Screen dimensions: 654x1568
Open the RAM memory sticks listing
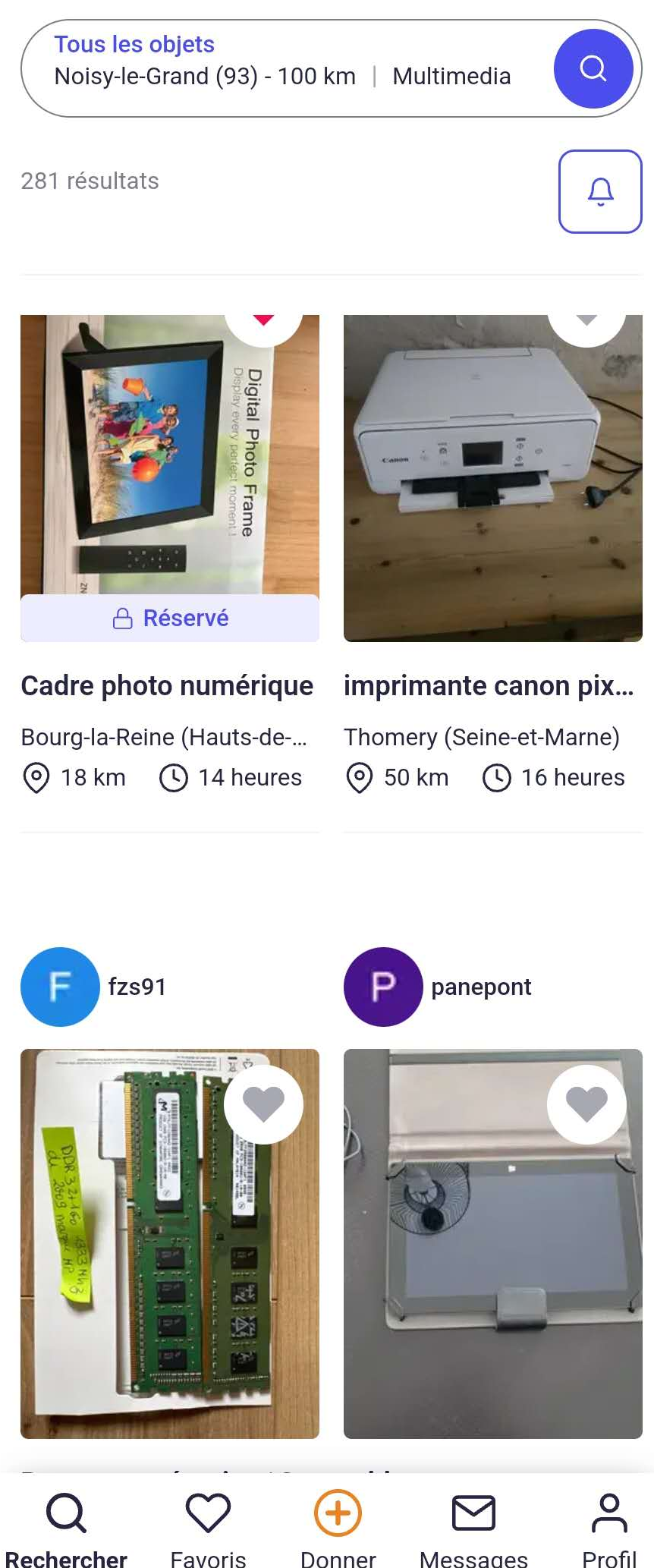tap(152, 1275)
